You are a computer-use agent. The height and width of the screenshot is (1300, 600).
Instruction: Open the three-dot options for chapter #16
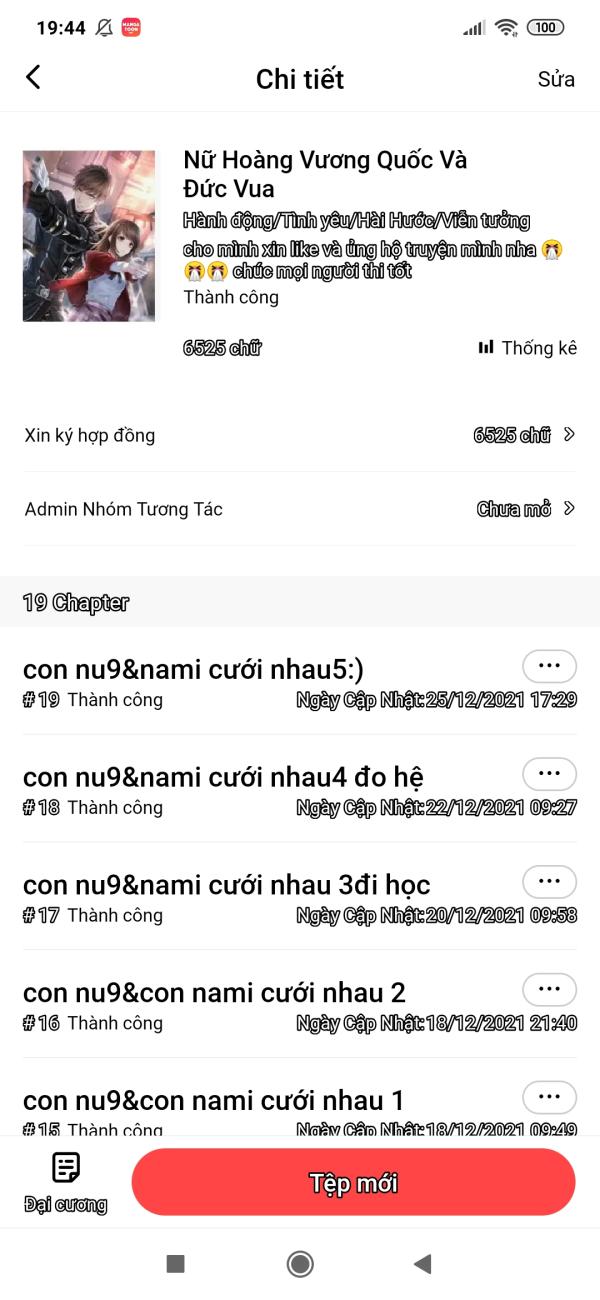pos(549,990)
